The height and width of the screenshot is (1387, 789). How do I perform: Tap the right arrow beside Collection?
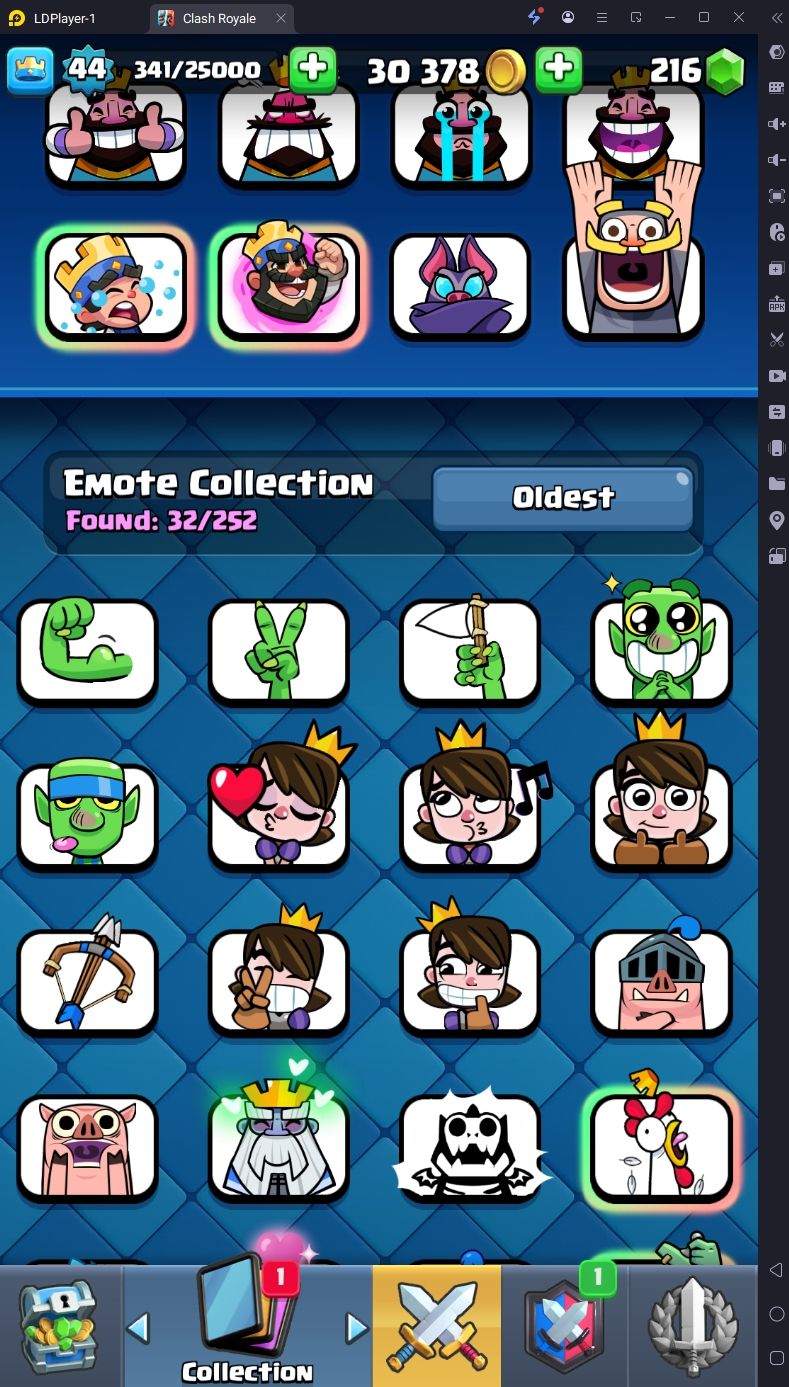pyautogui.click(x=357, y=1328)
